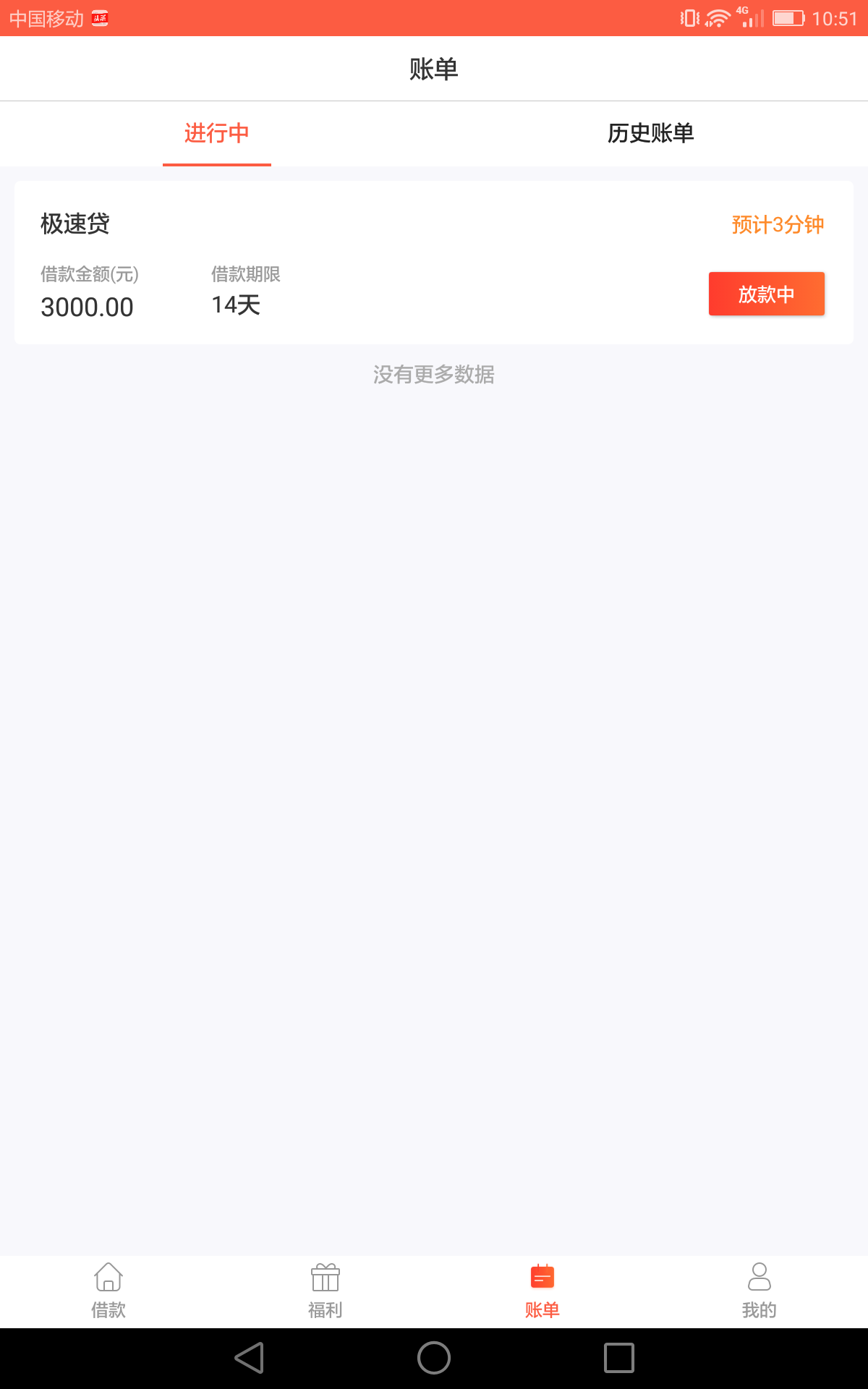Image resolution: width=868 pixels, height=1389 pixels.
Task: Switch to the 历史账单 tab
Action: pos(650,133)
